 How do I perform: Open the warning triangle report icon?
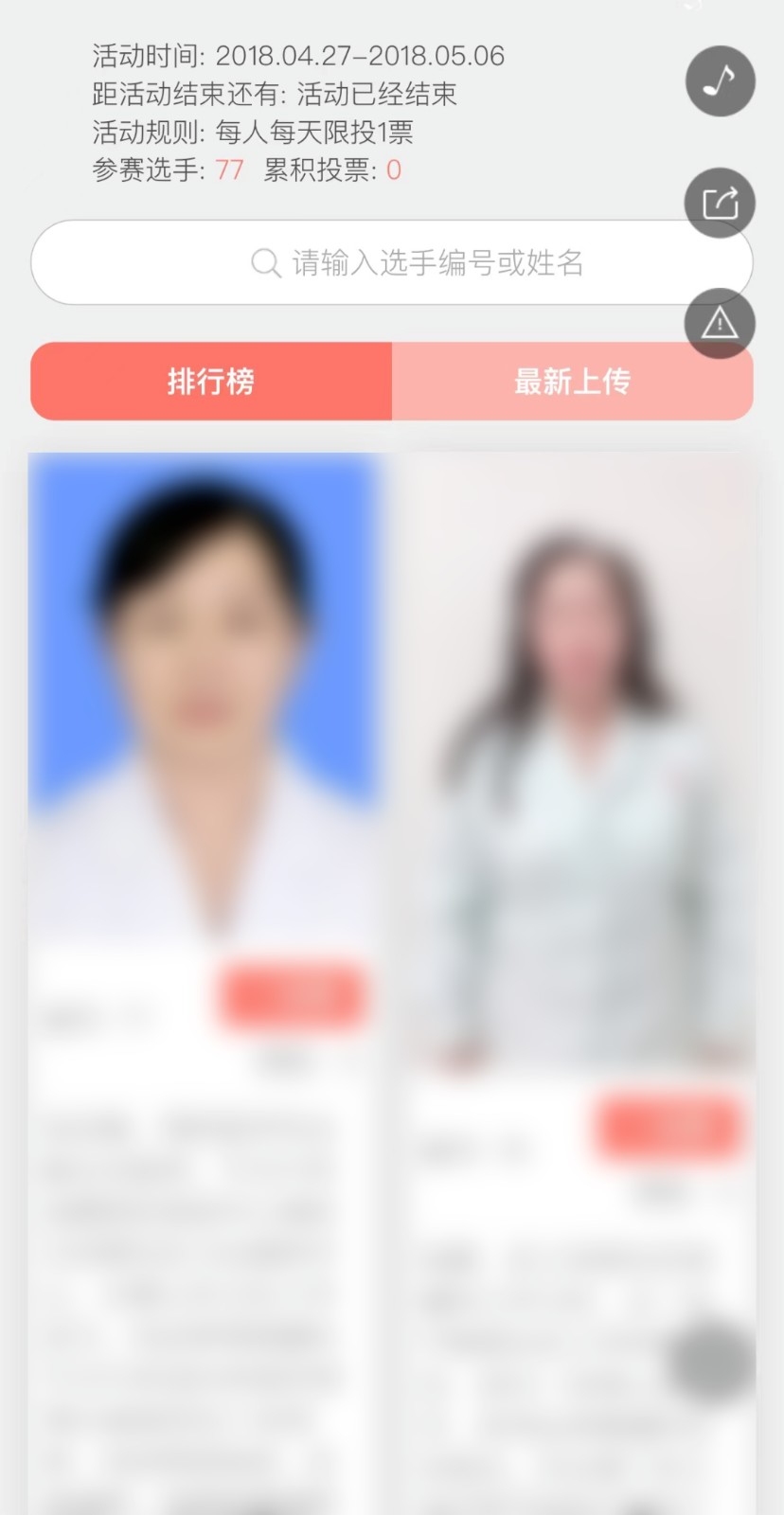tap(720, 323)
